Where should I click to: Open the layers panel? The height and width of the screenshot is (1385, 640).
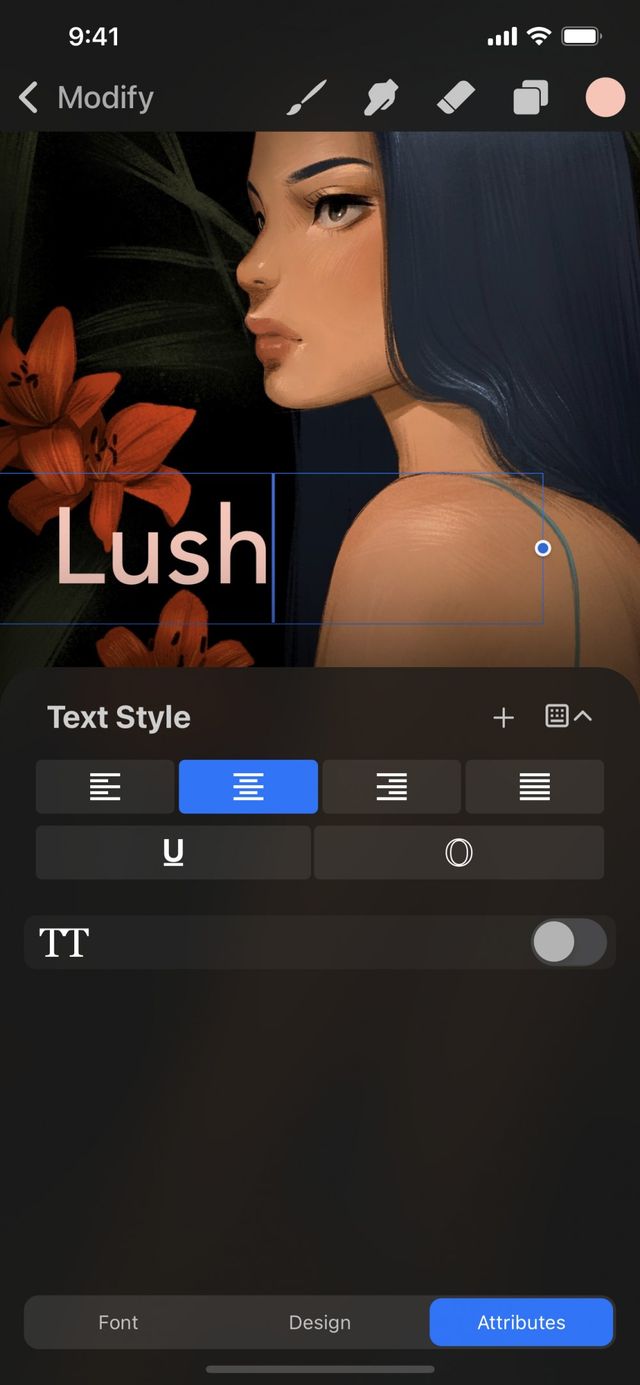530,98
